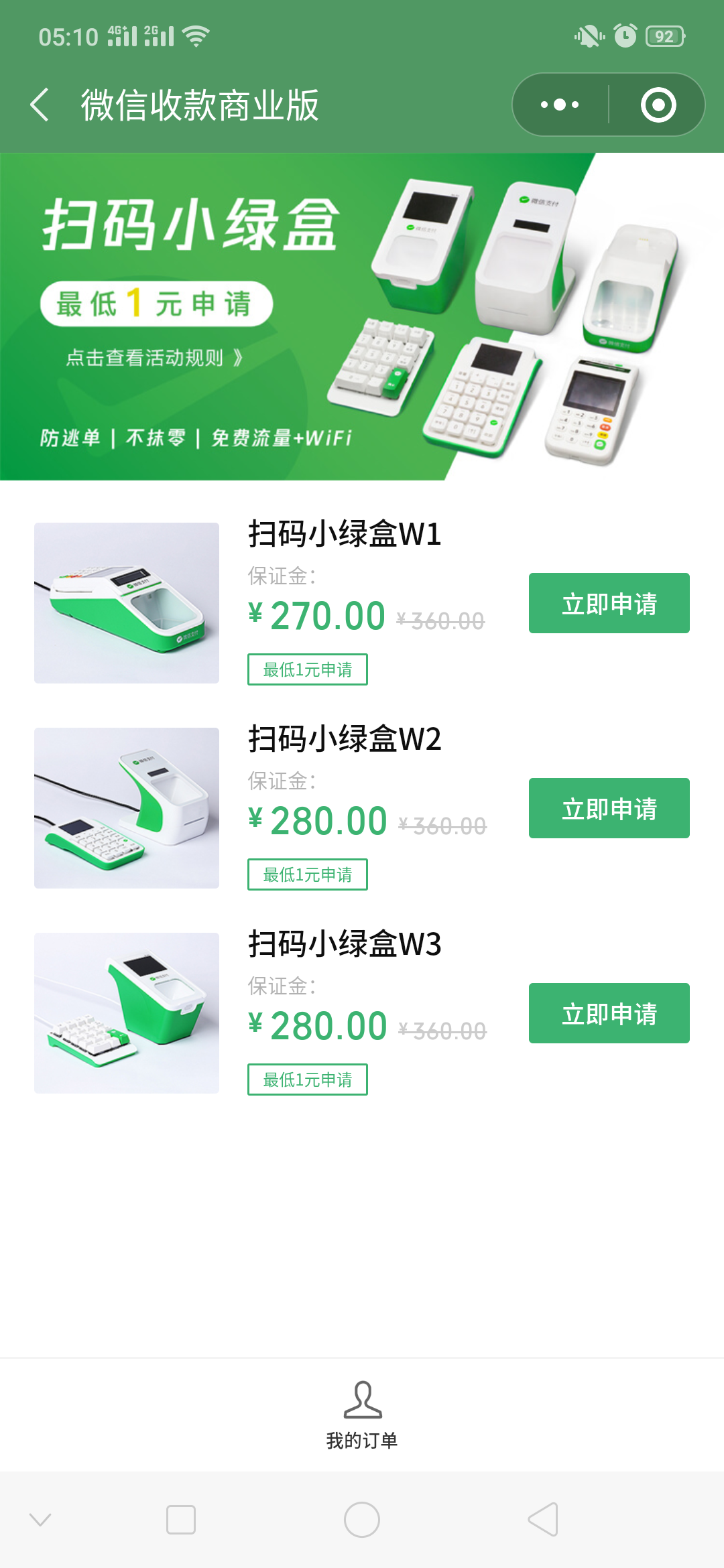
Task: Open the recent apps square button
Action: 181,1520
